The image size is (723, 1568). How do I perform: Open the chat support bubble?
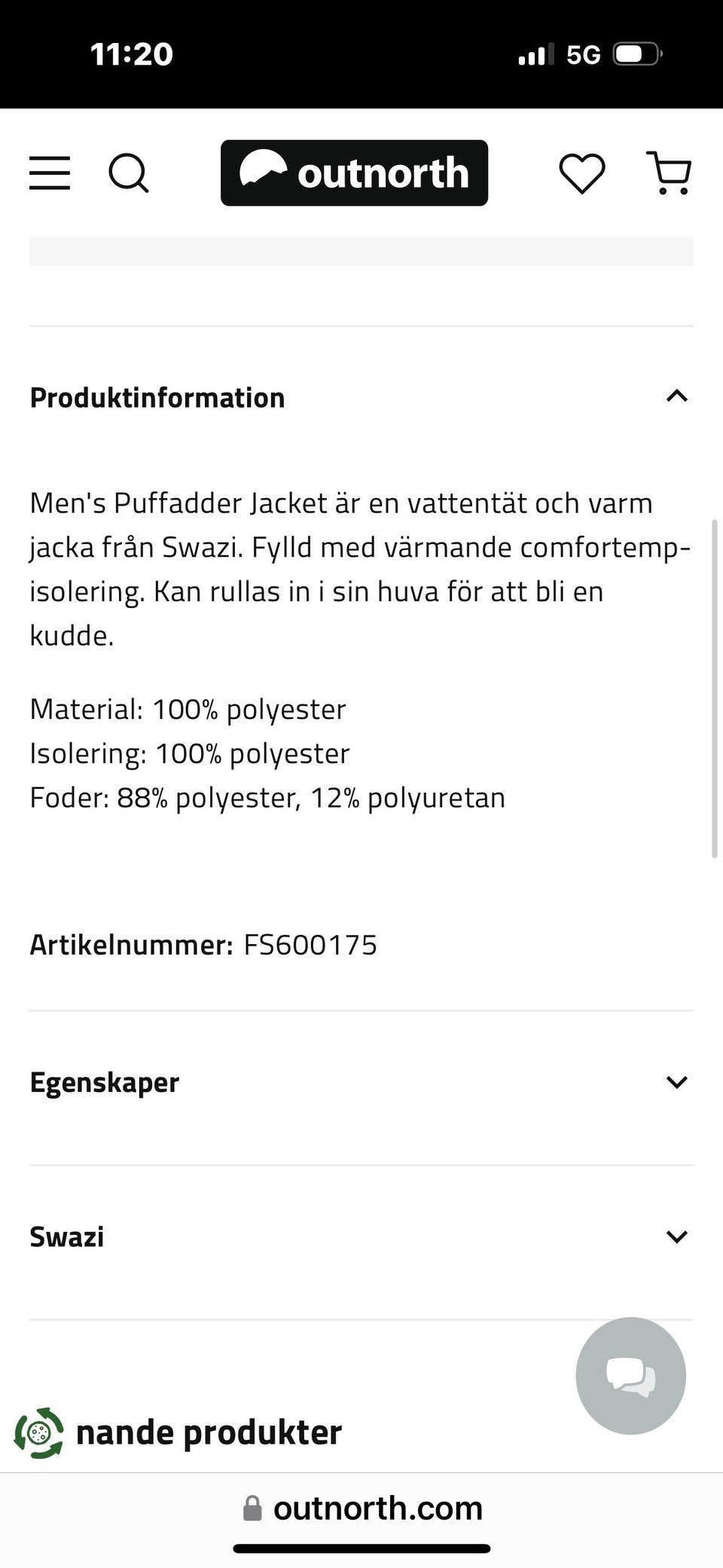click(631, 1376)
